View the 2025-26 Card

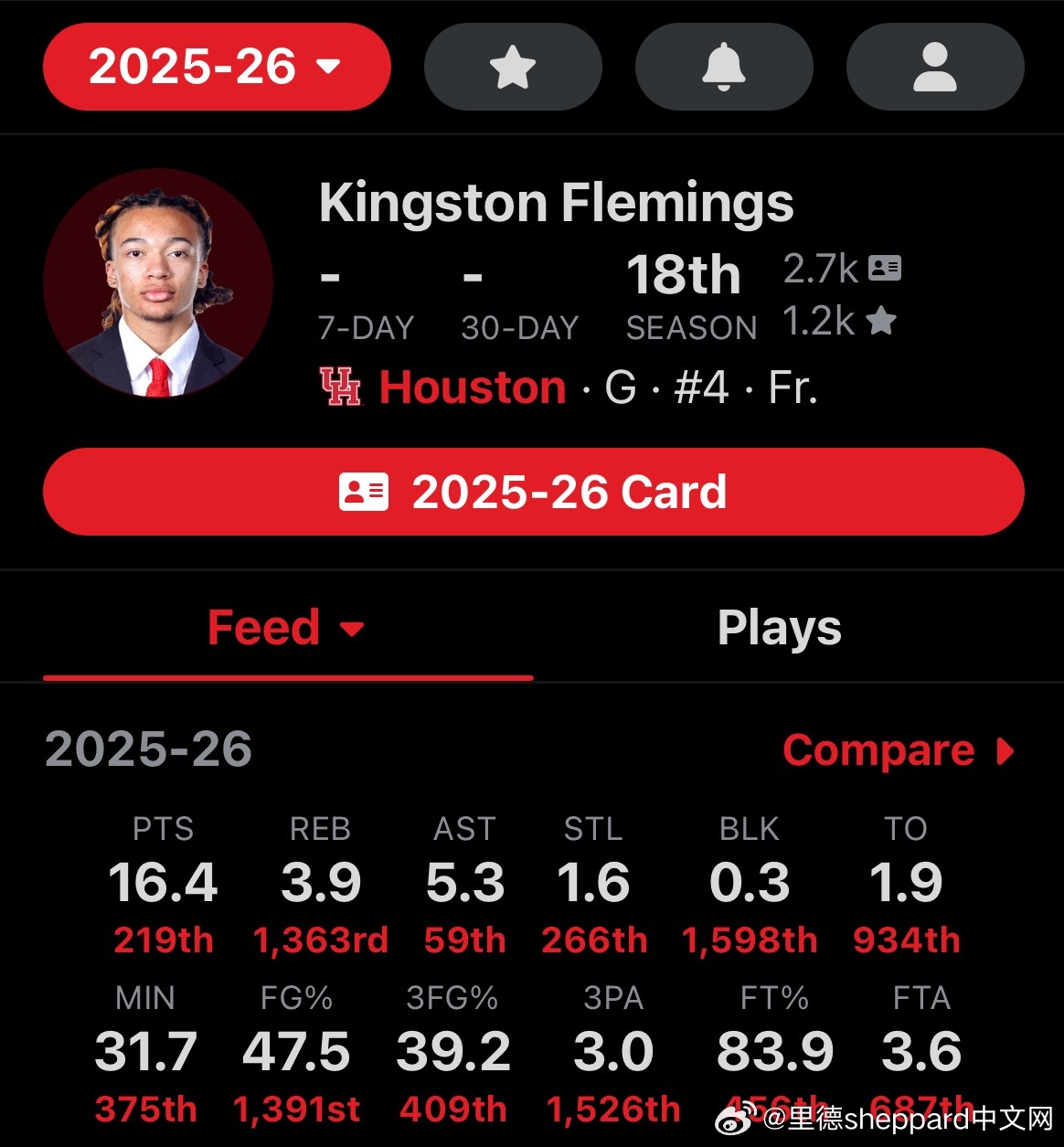point(533,492)
